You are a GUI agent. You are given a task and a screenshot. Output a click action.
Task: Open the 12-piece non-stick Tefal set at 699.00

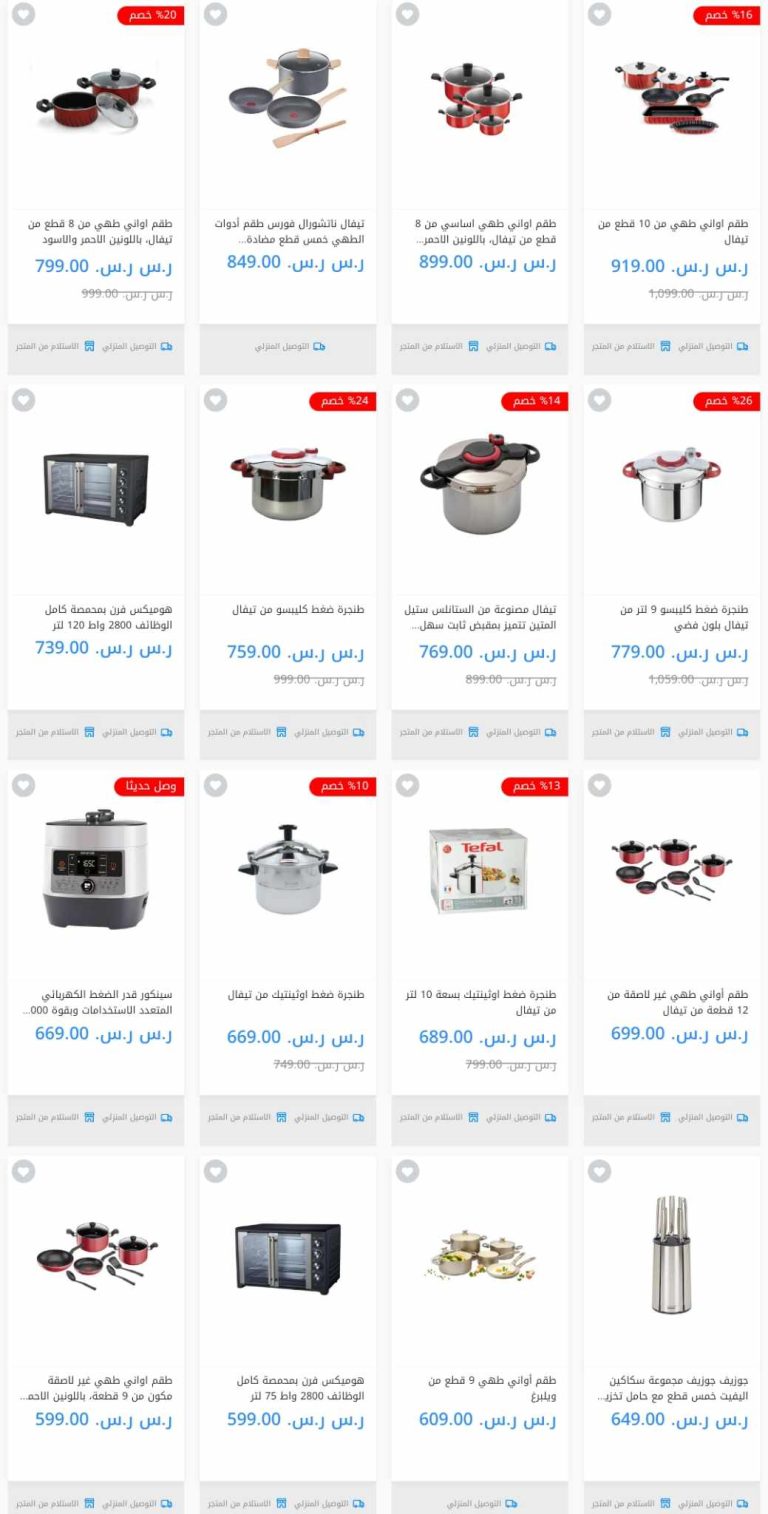pyautogui.click(x=674, y=1003)
